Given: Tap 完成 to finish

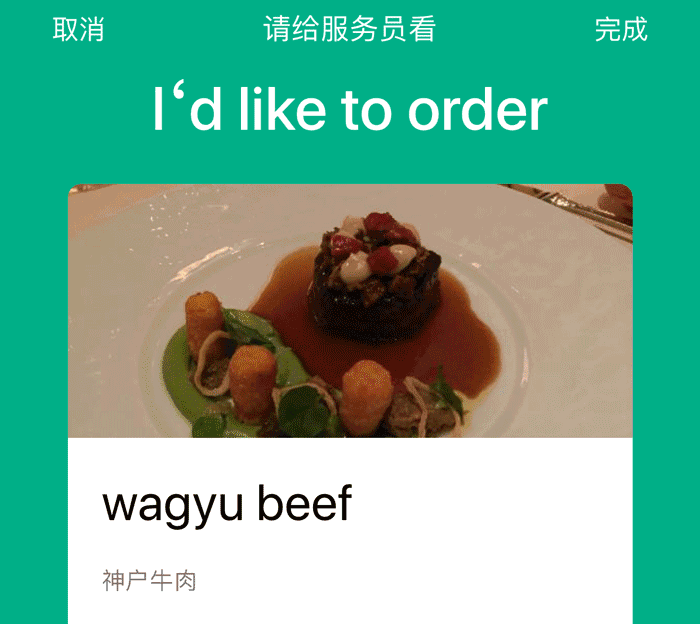Looking at the screenshot, I should pyautogui.click(x=621, y=30).
